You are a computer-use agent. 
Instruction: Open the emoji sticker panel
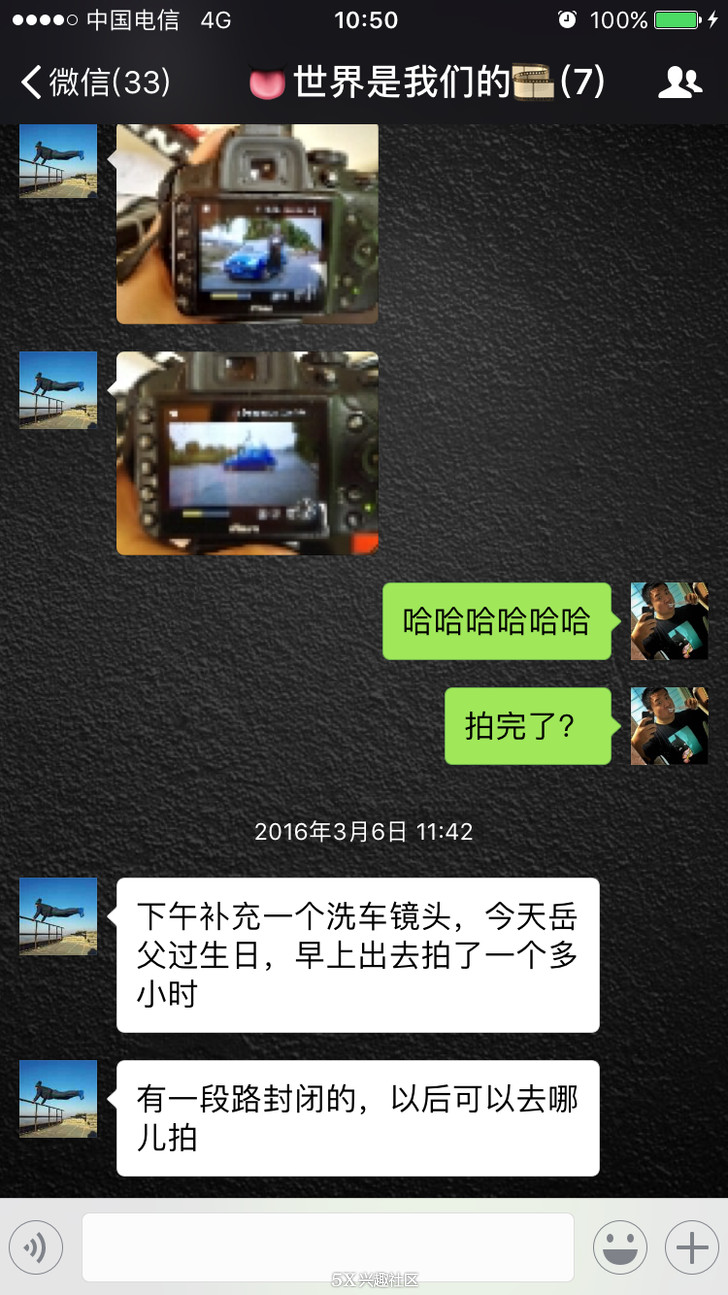point(619,1246)
